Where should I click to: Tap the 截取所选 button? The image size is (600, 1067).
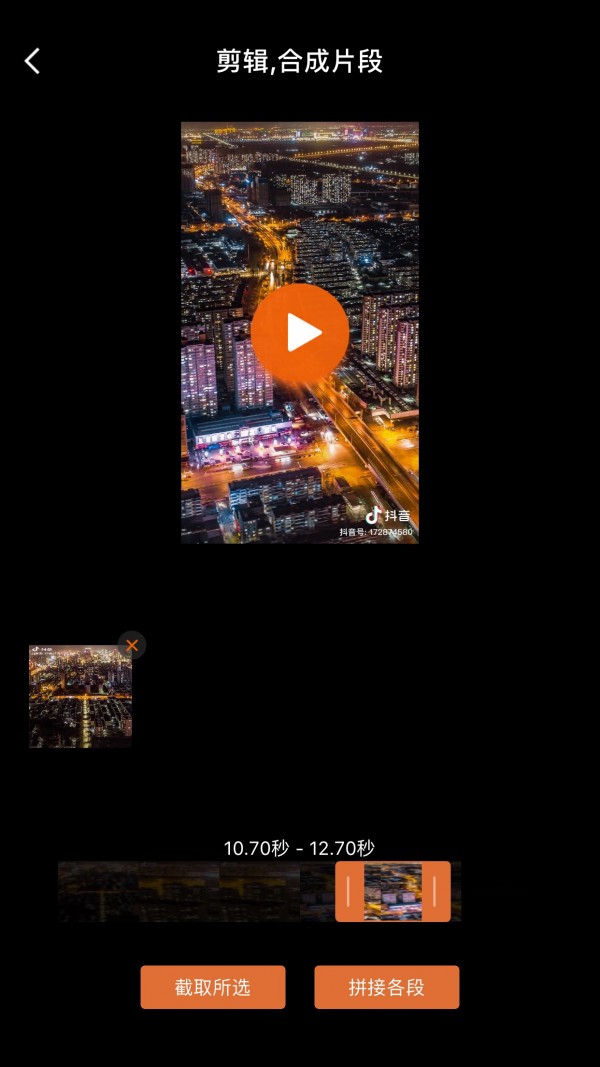tap(213, 987)
